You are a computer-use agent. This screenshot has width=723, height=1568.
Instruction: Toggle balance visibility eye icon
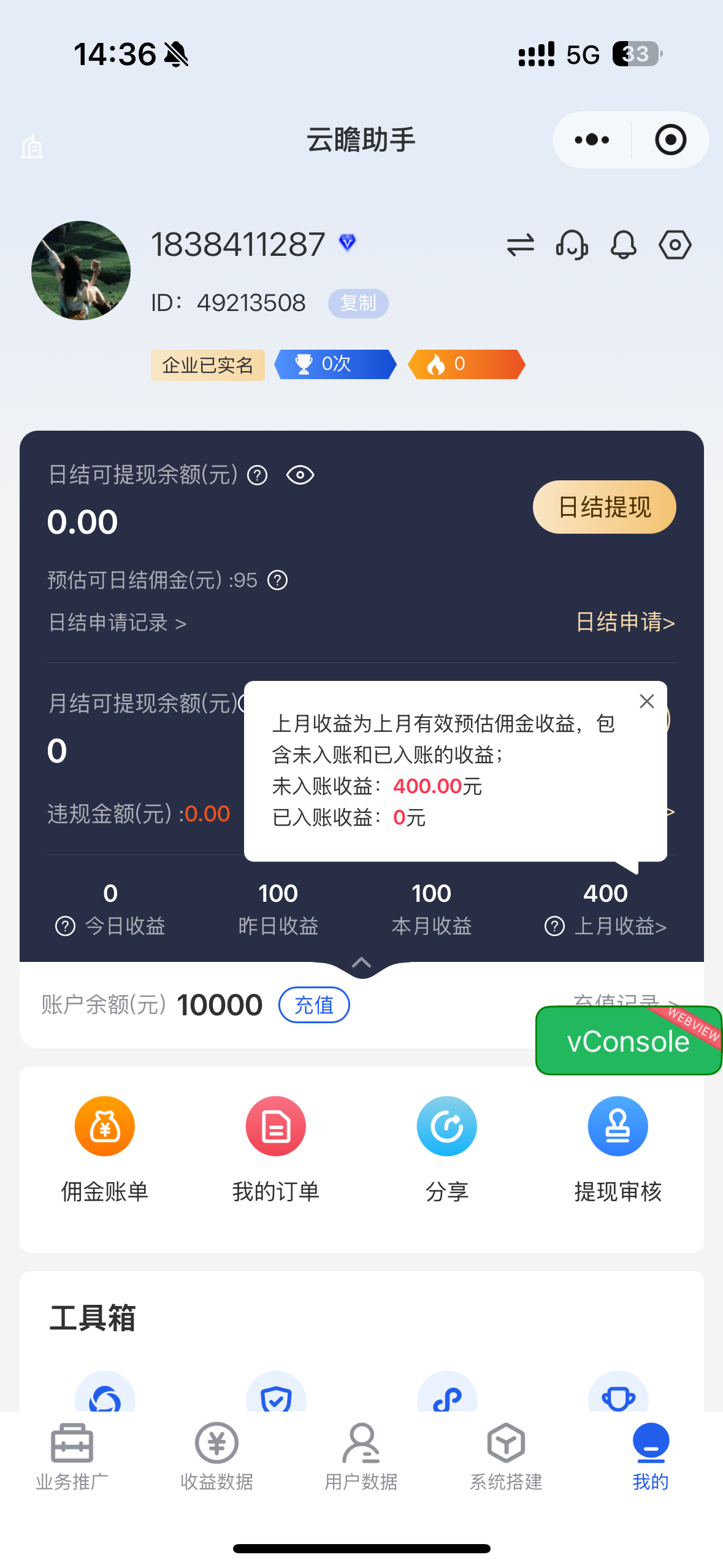coord(300,475)
